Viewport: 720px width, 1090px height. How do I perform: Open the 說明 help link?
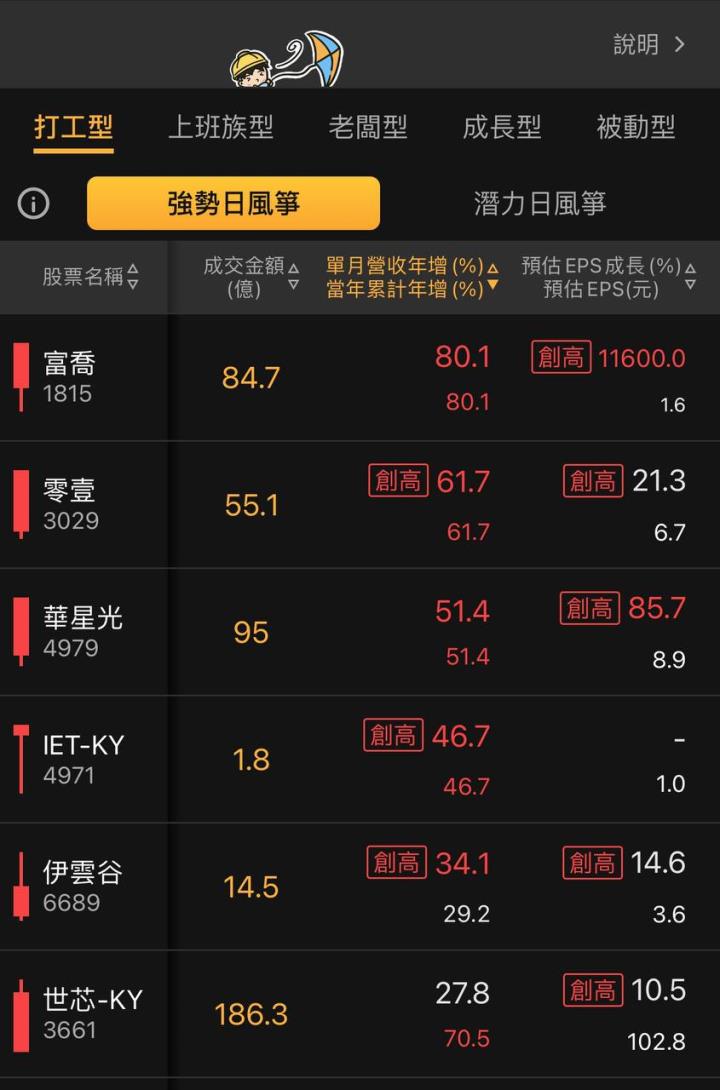(648, 44)
